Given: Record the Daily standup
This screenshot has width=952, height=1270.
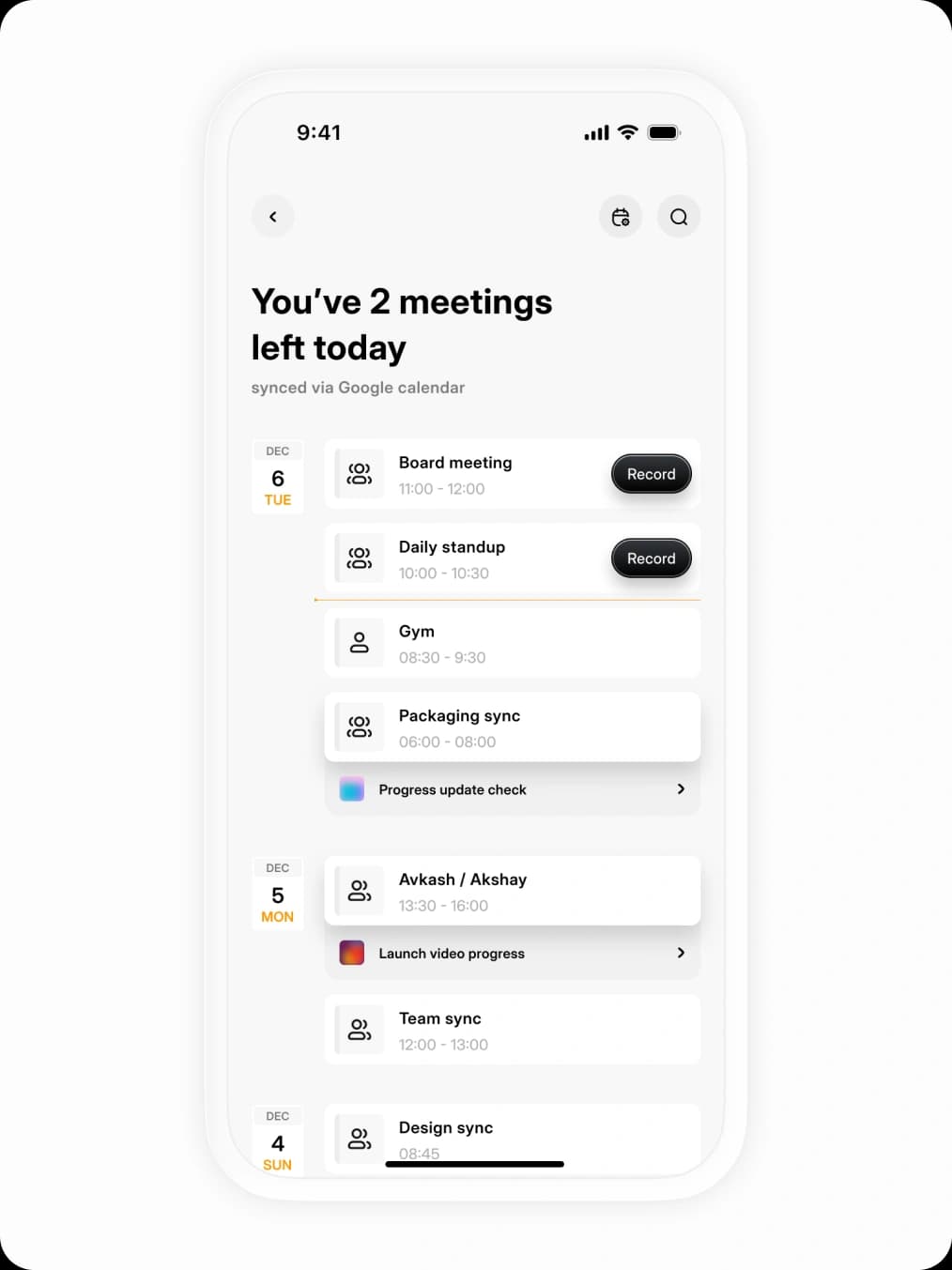Looking at the screenshot, I should [x=651, y=558].
